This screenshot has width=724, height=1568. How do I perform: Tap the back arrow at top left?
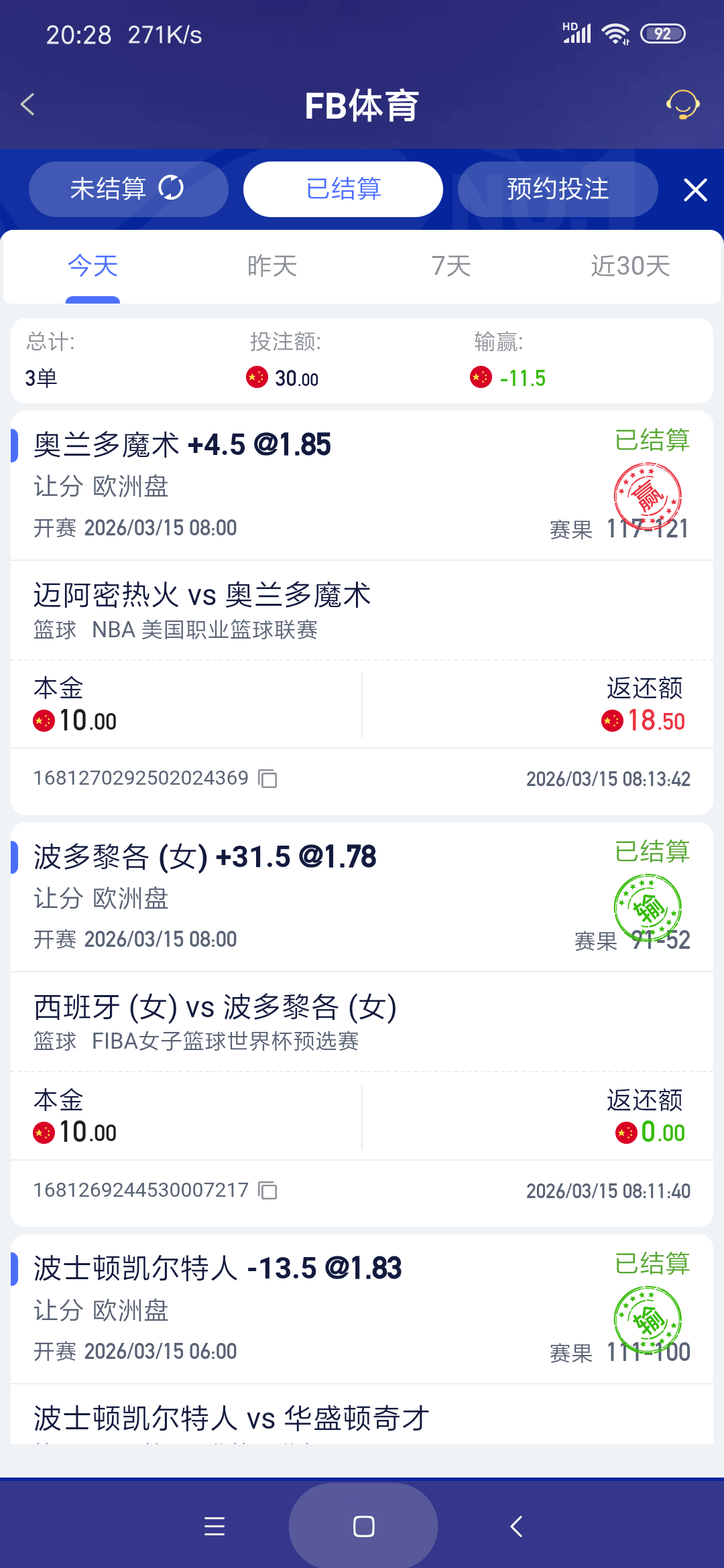[27, 105]
